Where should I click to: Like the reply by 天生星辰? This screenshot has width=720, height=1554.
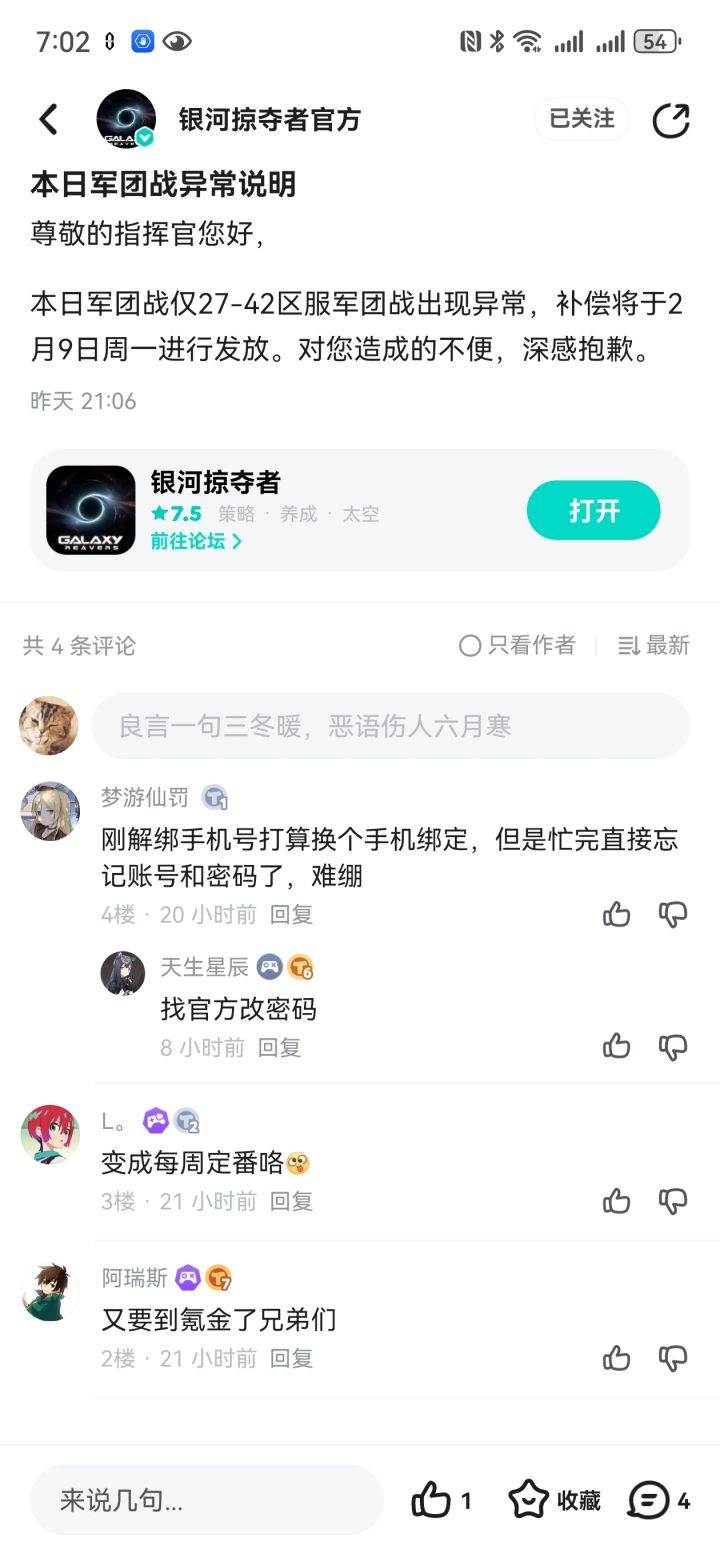[x=616, y=1045]
